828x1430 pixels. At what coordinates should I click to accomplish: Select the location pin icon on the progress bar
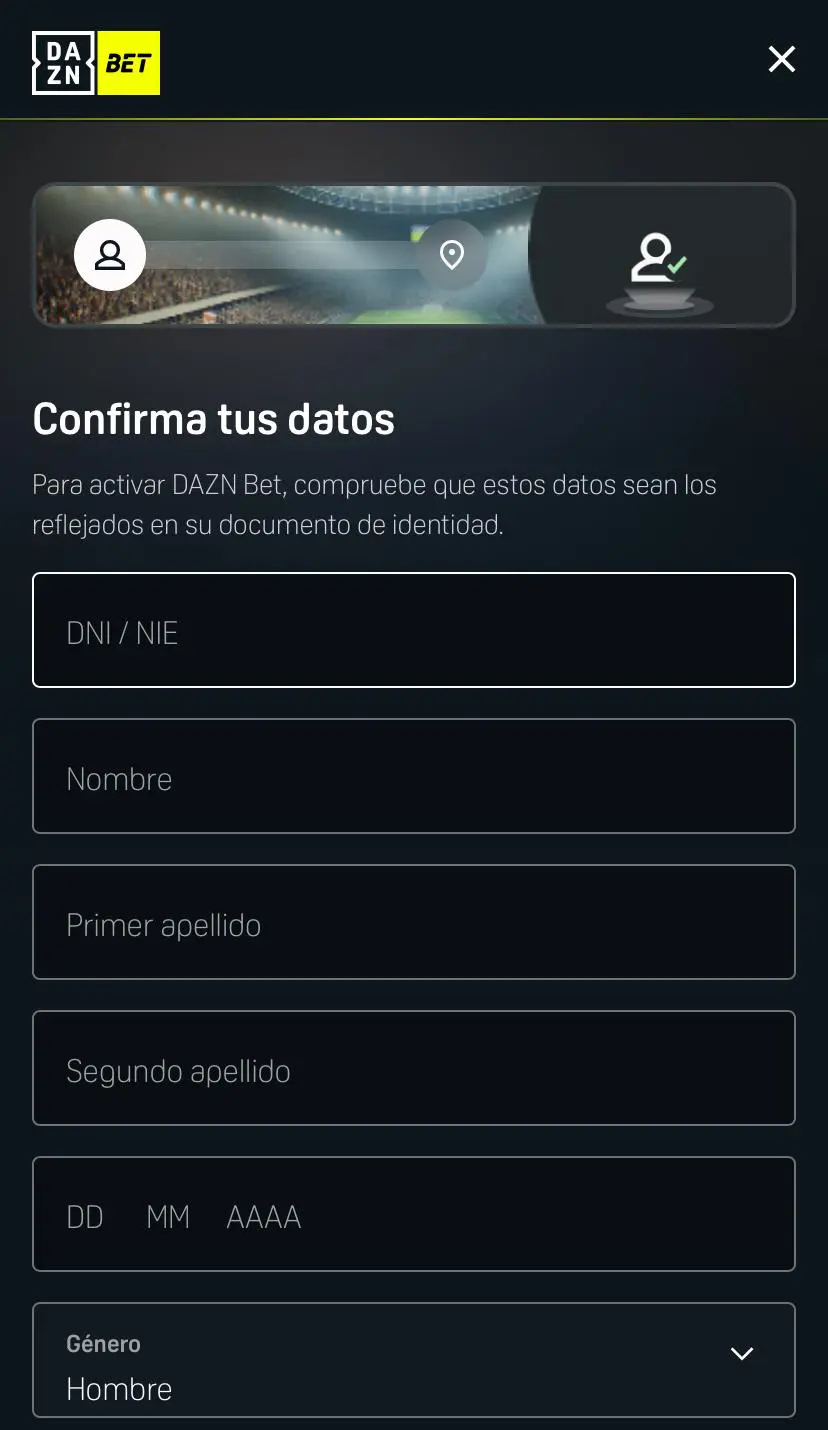coord(452,255)
